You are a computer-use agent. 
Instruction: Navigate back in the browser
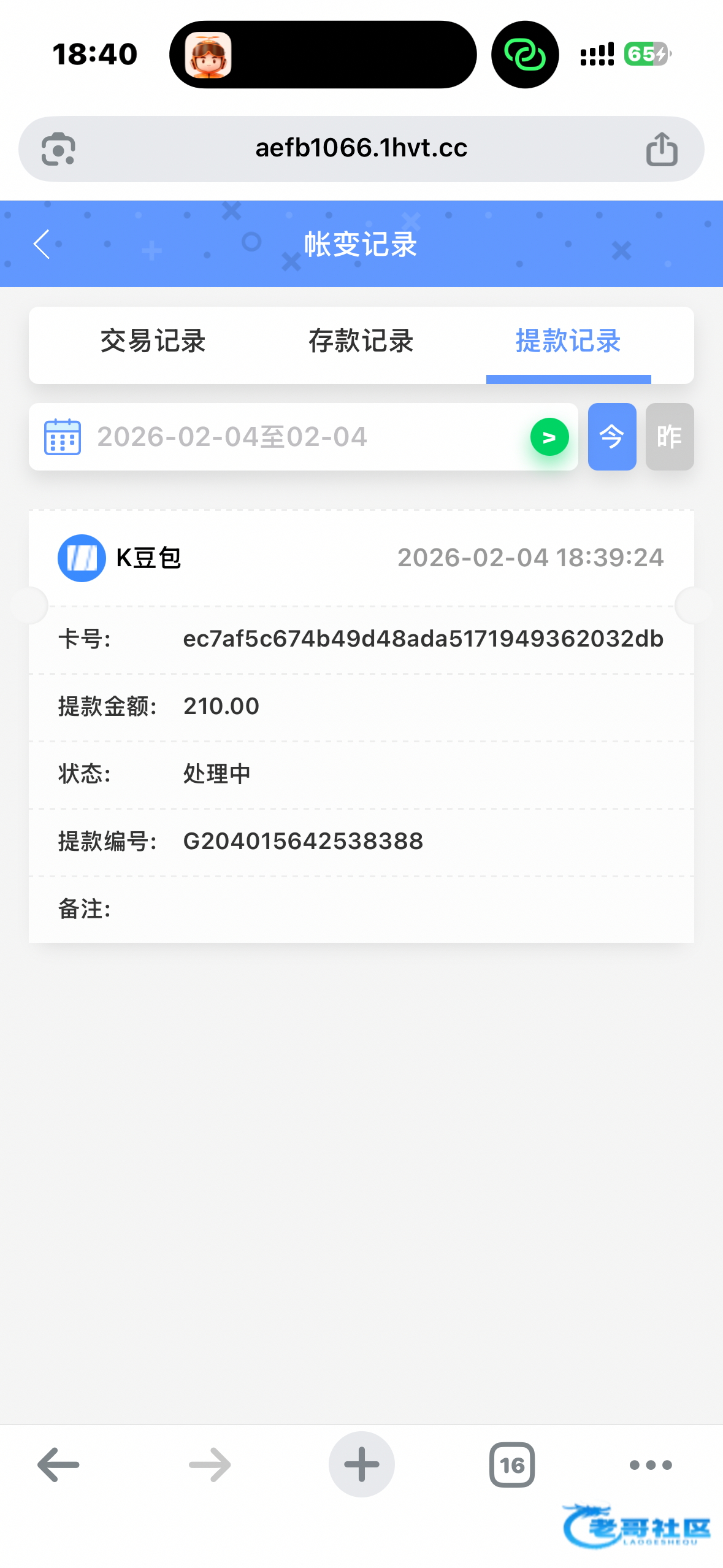59,1465
